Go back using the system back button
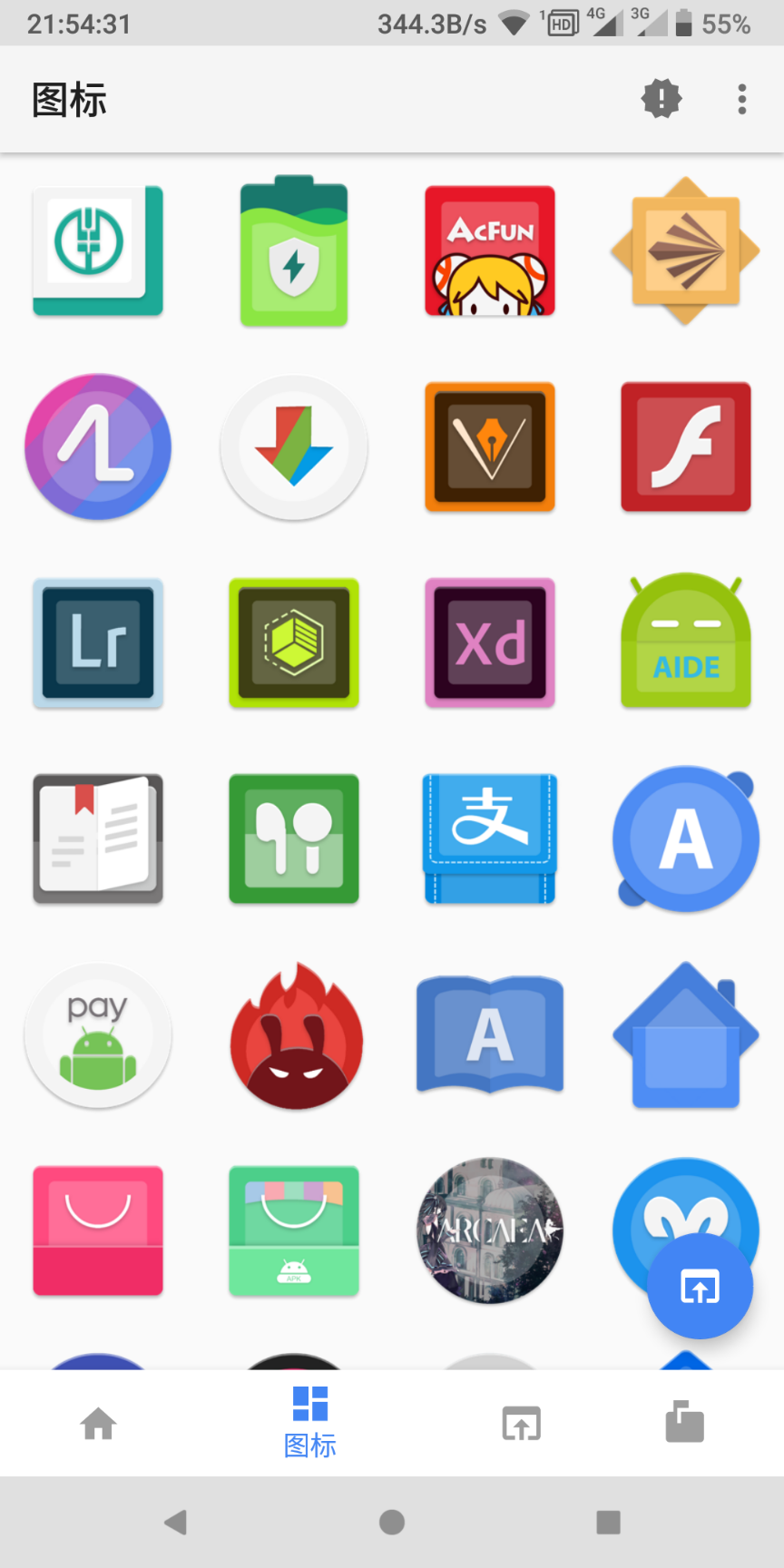 (176, 1522)
